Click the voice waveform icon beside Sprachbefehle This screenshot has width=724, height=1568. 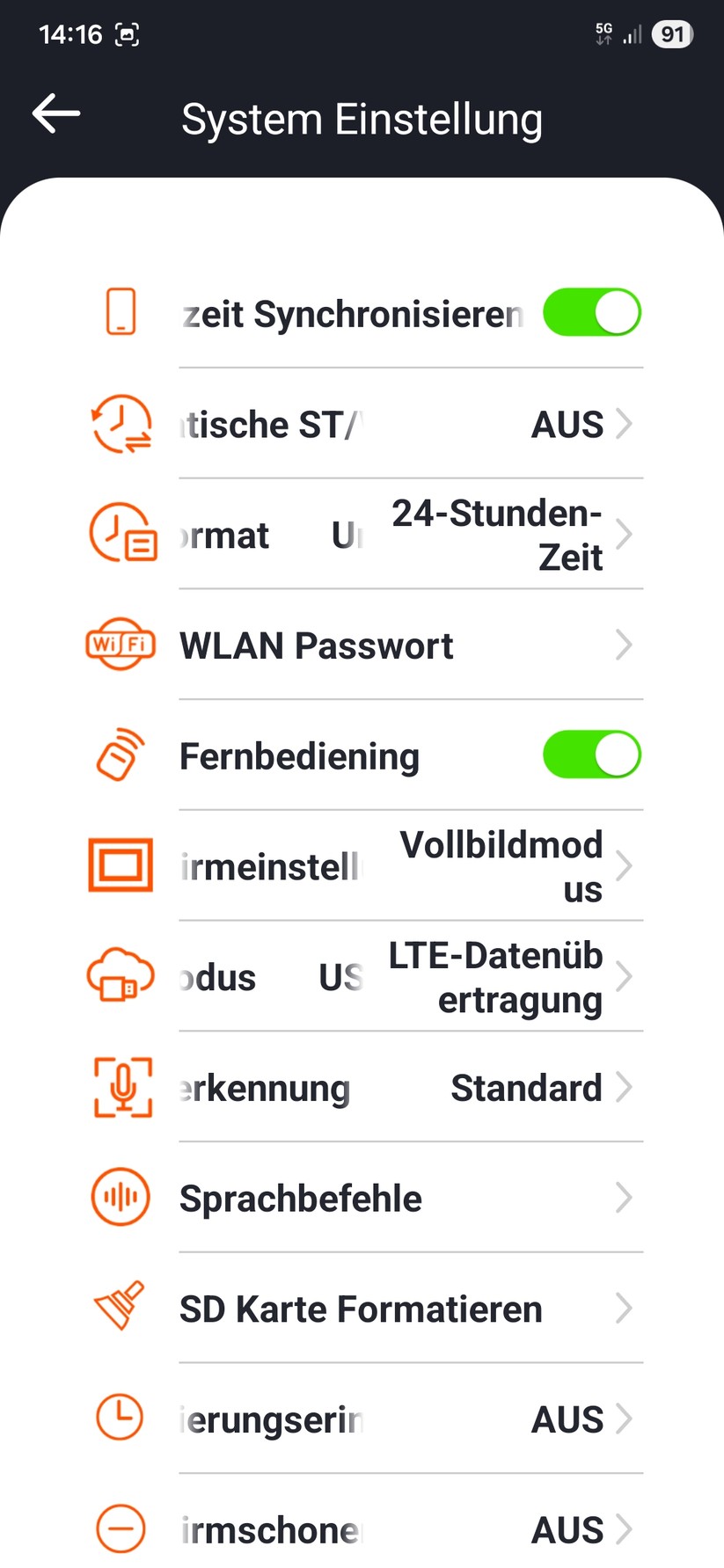(121, 1197)
